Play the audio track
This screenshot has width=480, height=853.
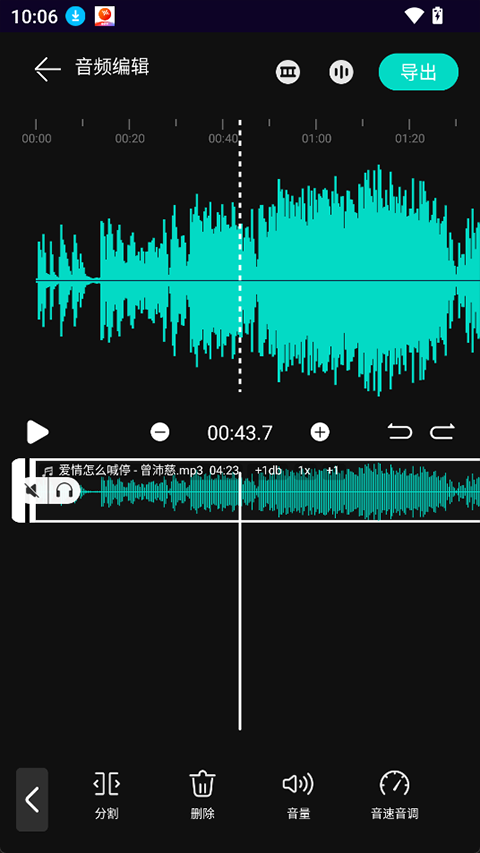38,432
